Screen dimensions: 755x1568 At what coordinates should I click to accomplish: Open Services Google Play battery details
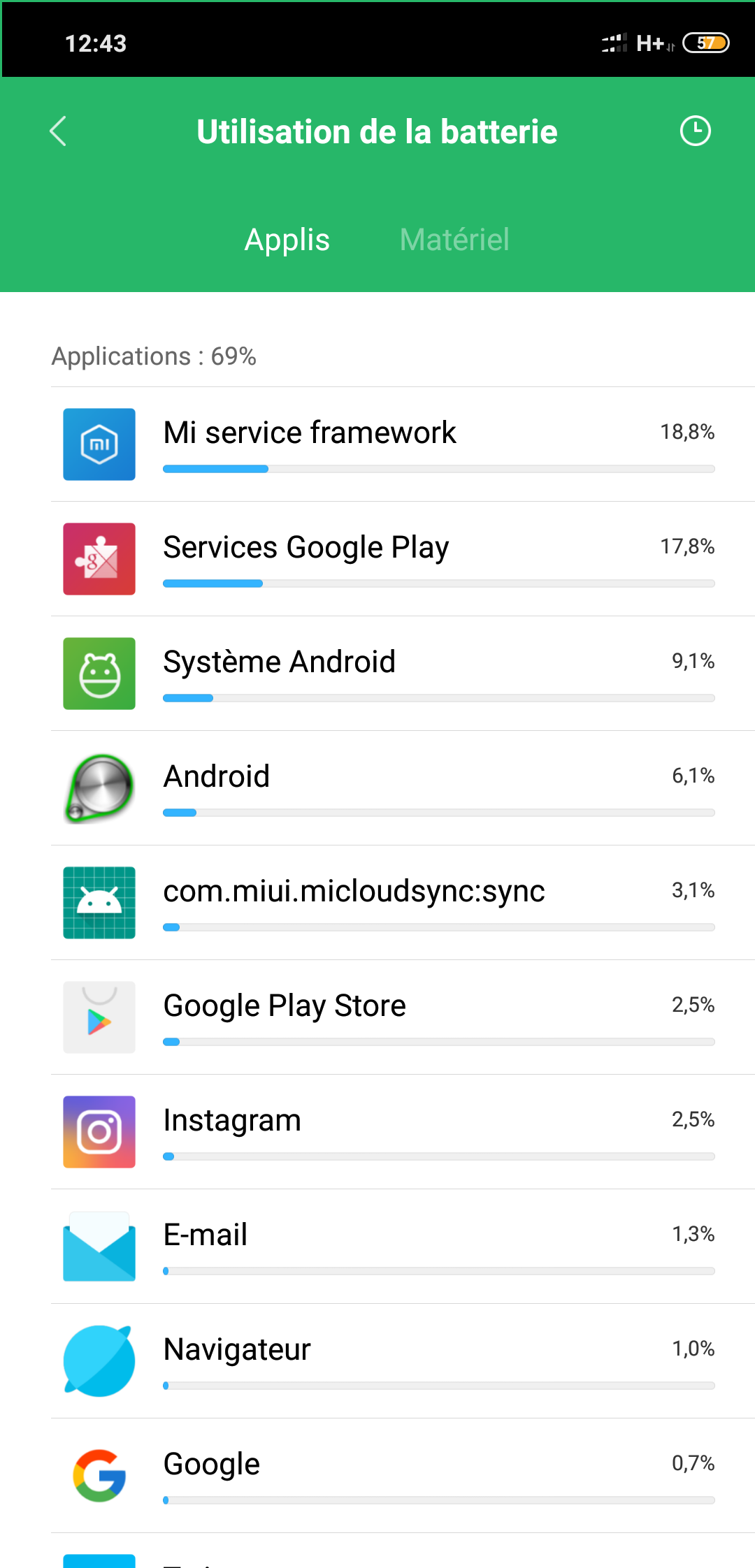(x=403, y=559)
